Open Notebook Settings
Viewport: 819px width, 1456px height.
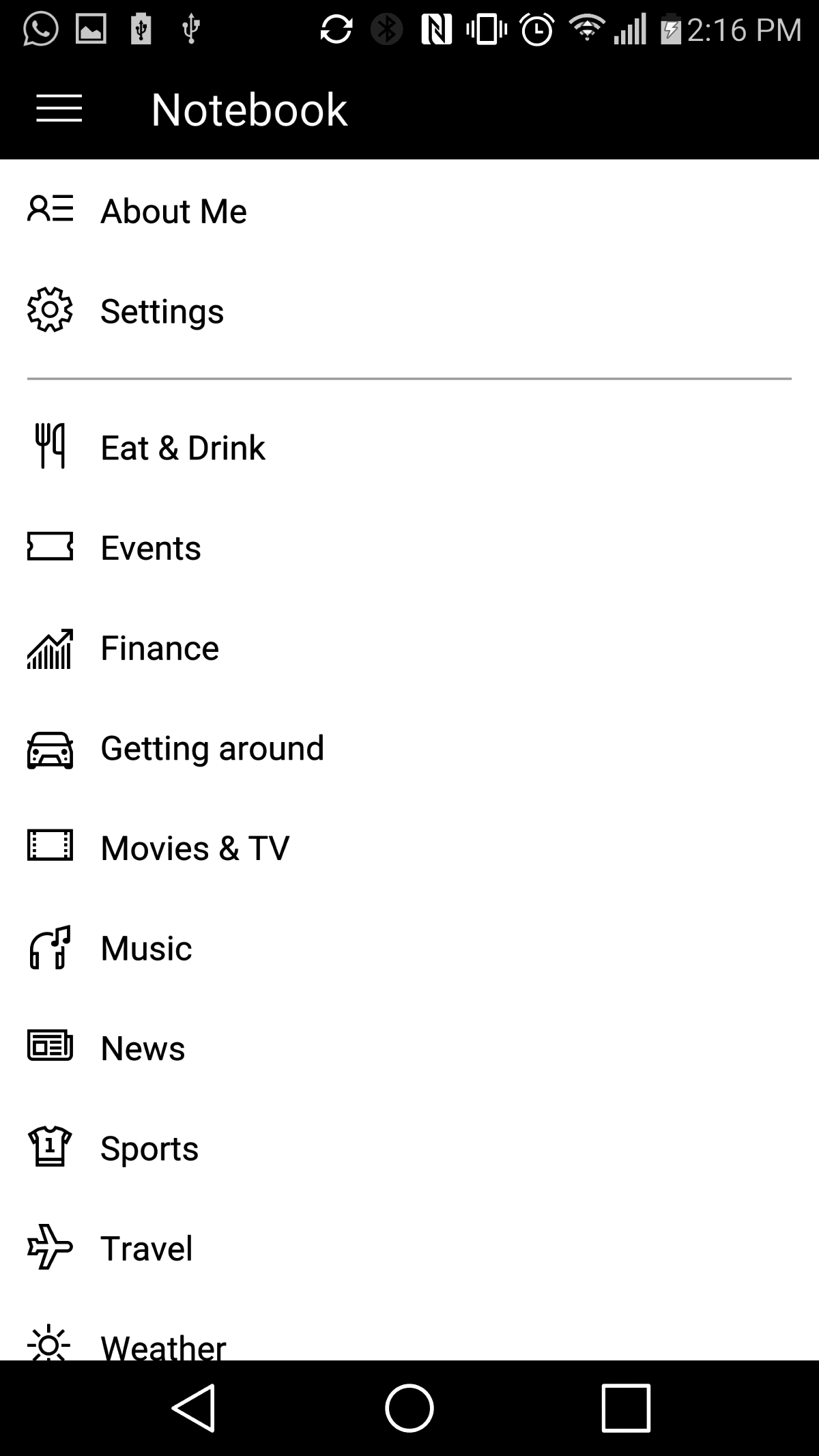(x=409, y=311)
